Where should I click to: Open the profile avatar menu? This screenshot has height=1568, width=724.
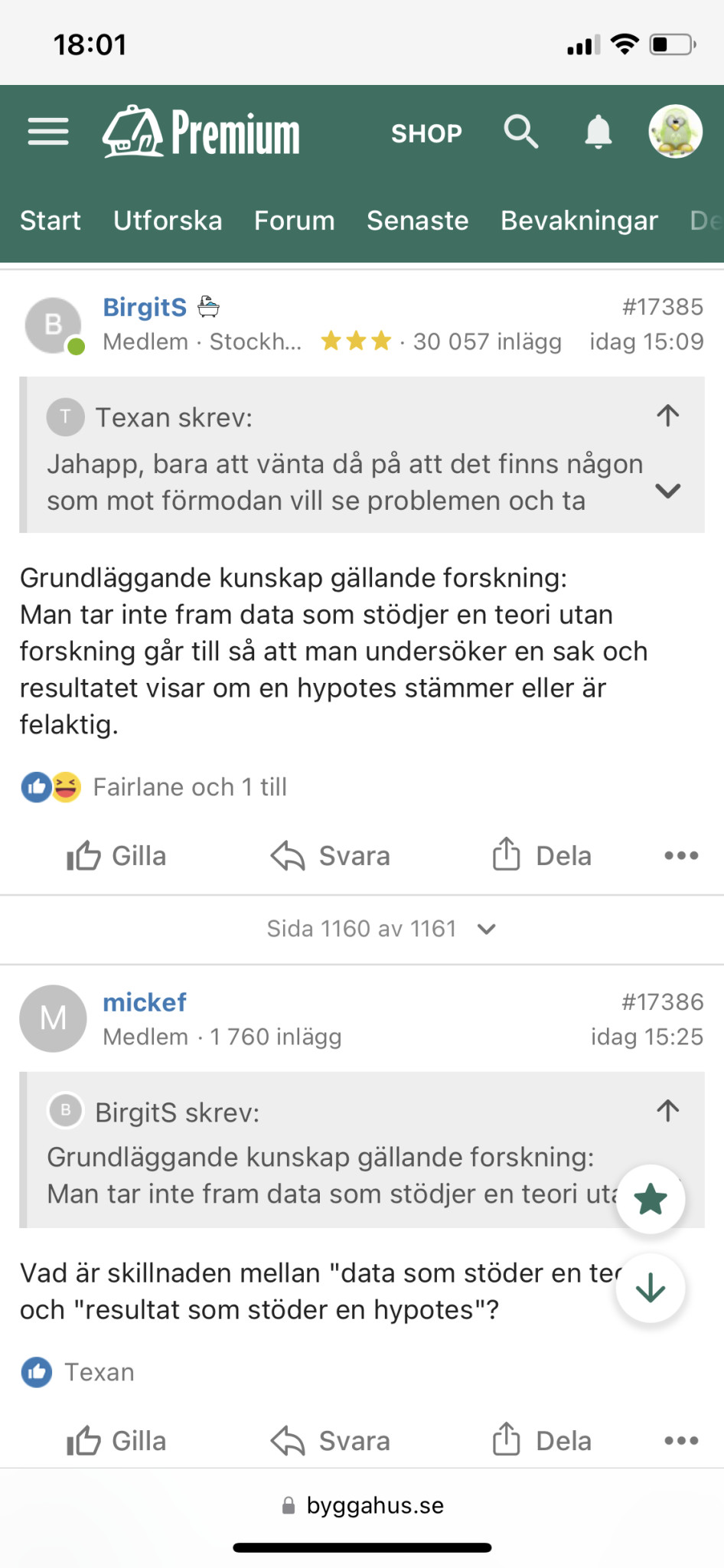pyautogui.click(x=675, y=132)
